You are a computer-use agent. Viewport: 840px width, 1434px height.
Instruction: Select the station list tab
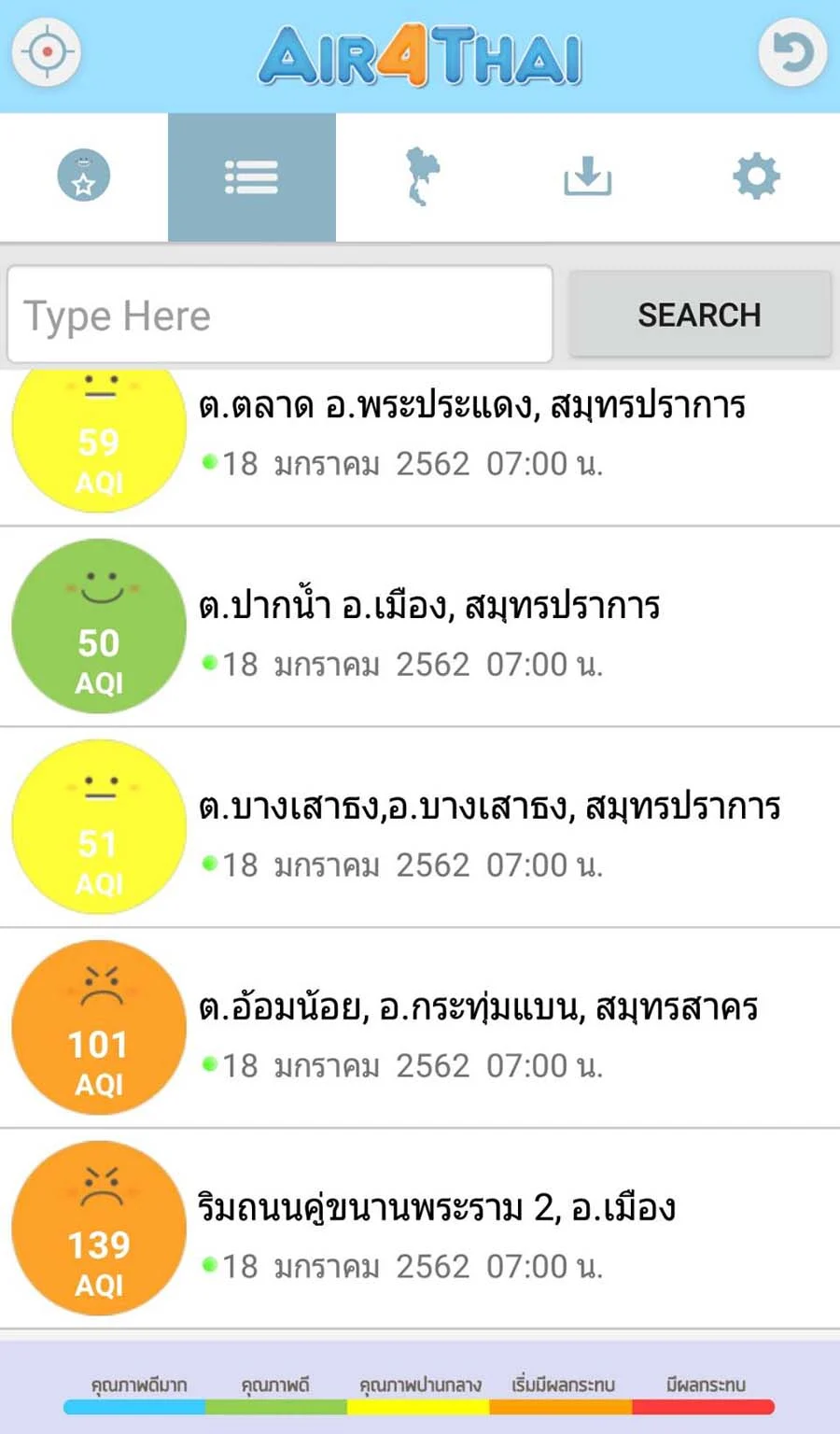252,176
